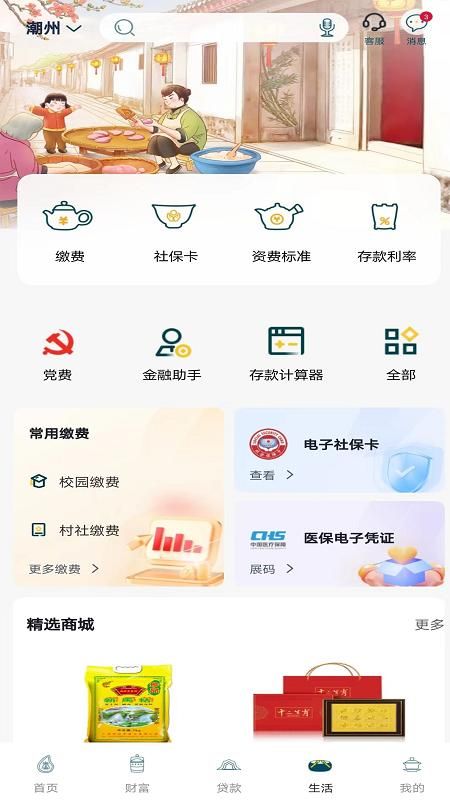
Task: Open 缴费 payment service
Action: [70, 232]
